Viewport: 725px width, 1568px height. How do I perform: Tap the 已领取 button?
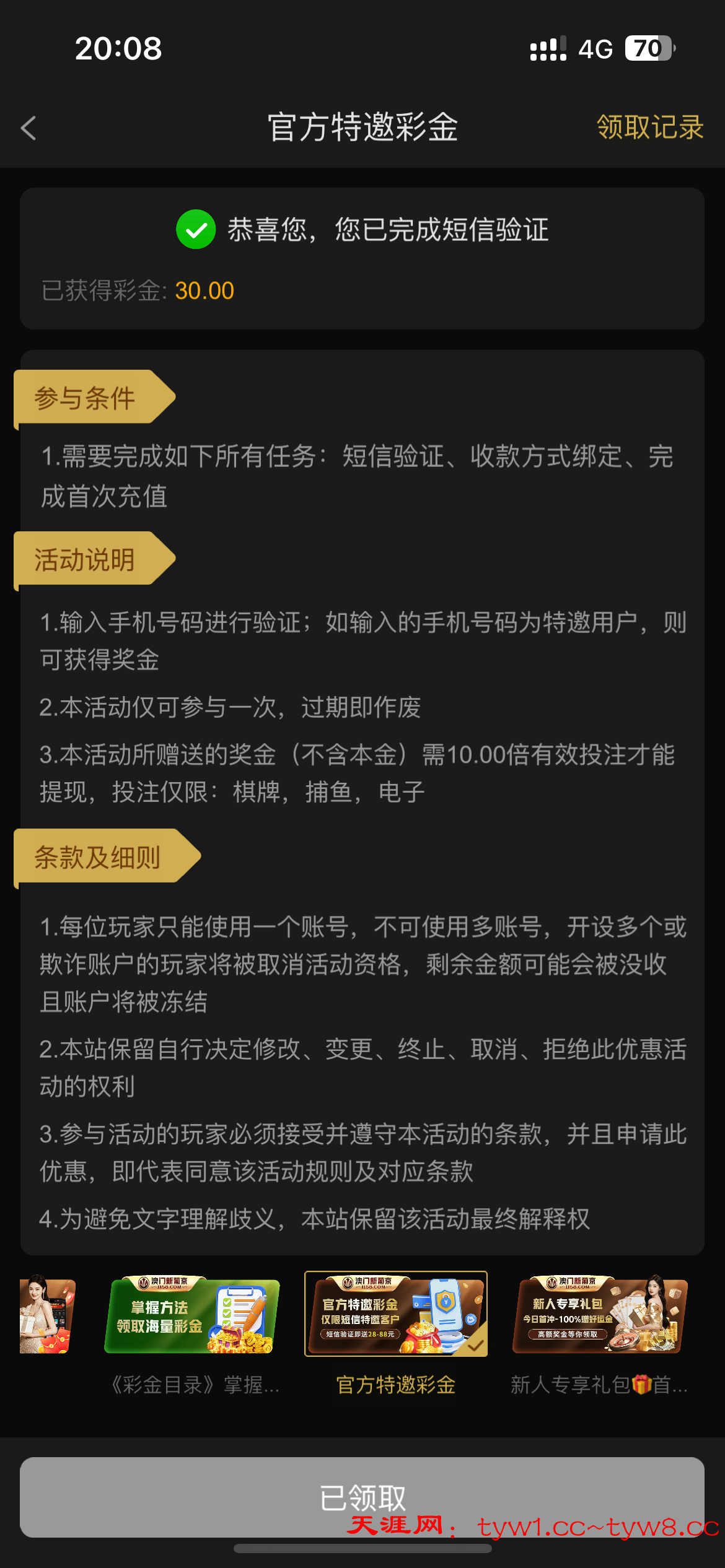(x=362, y=1496)
